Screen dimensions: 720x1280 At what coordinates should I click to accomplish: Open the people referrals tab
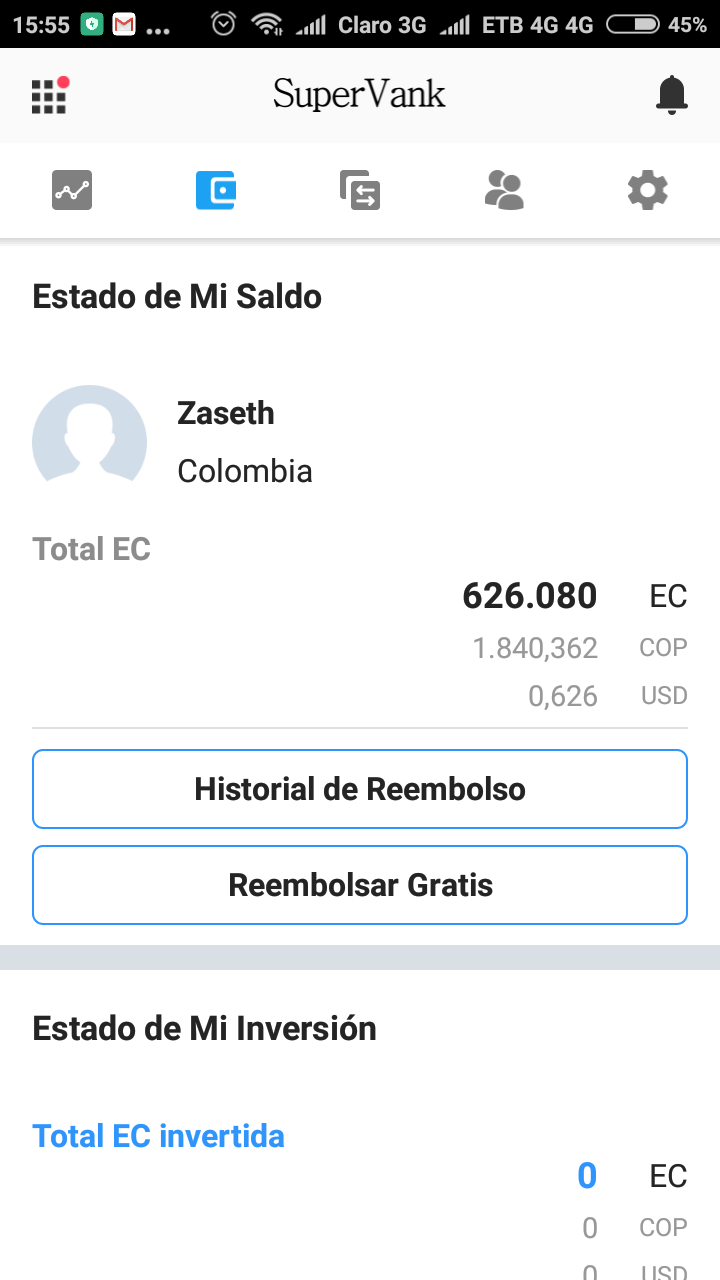pyautogui.click(x=504, y=190)
